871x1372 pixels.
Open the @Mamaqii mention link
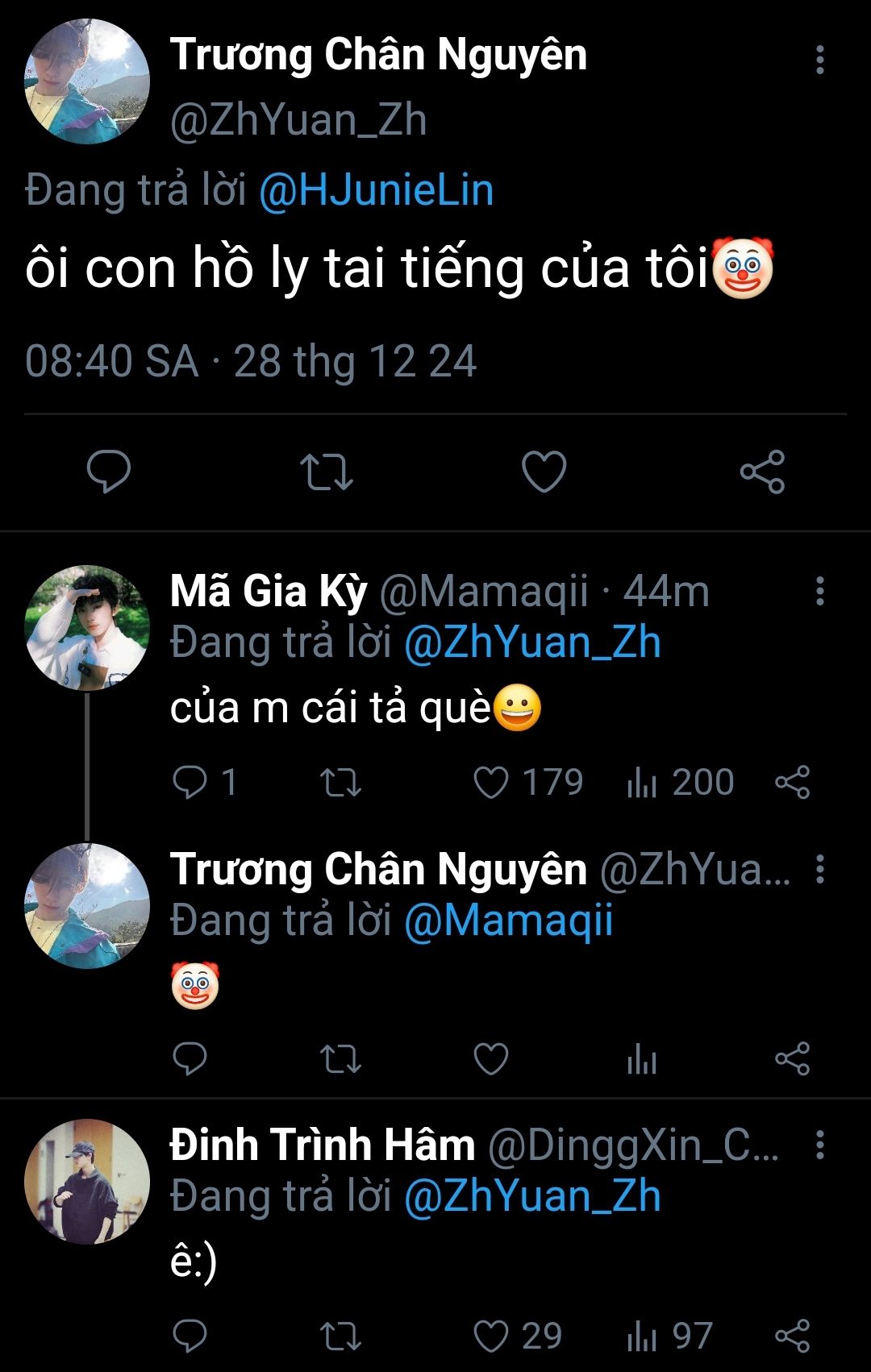(x=508, y=921)
